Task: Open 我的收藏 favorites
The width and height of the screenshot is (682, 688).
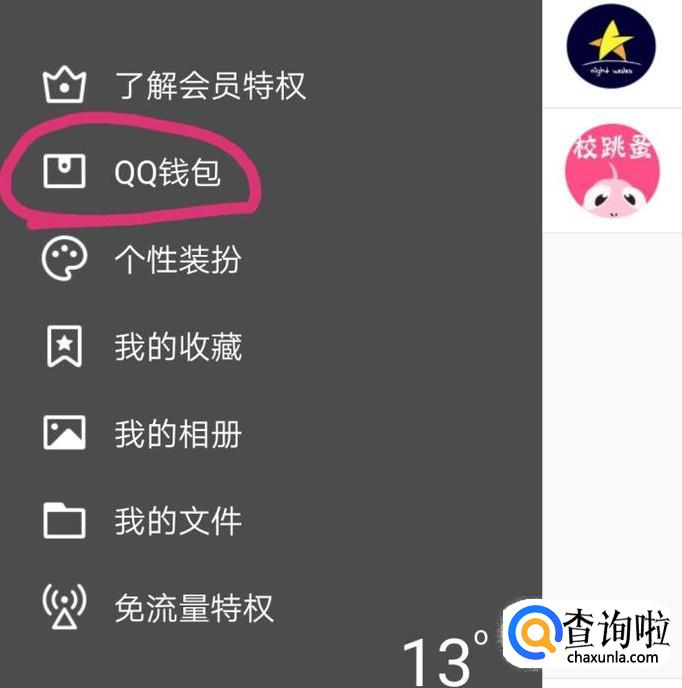Action: coord(177,347)
